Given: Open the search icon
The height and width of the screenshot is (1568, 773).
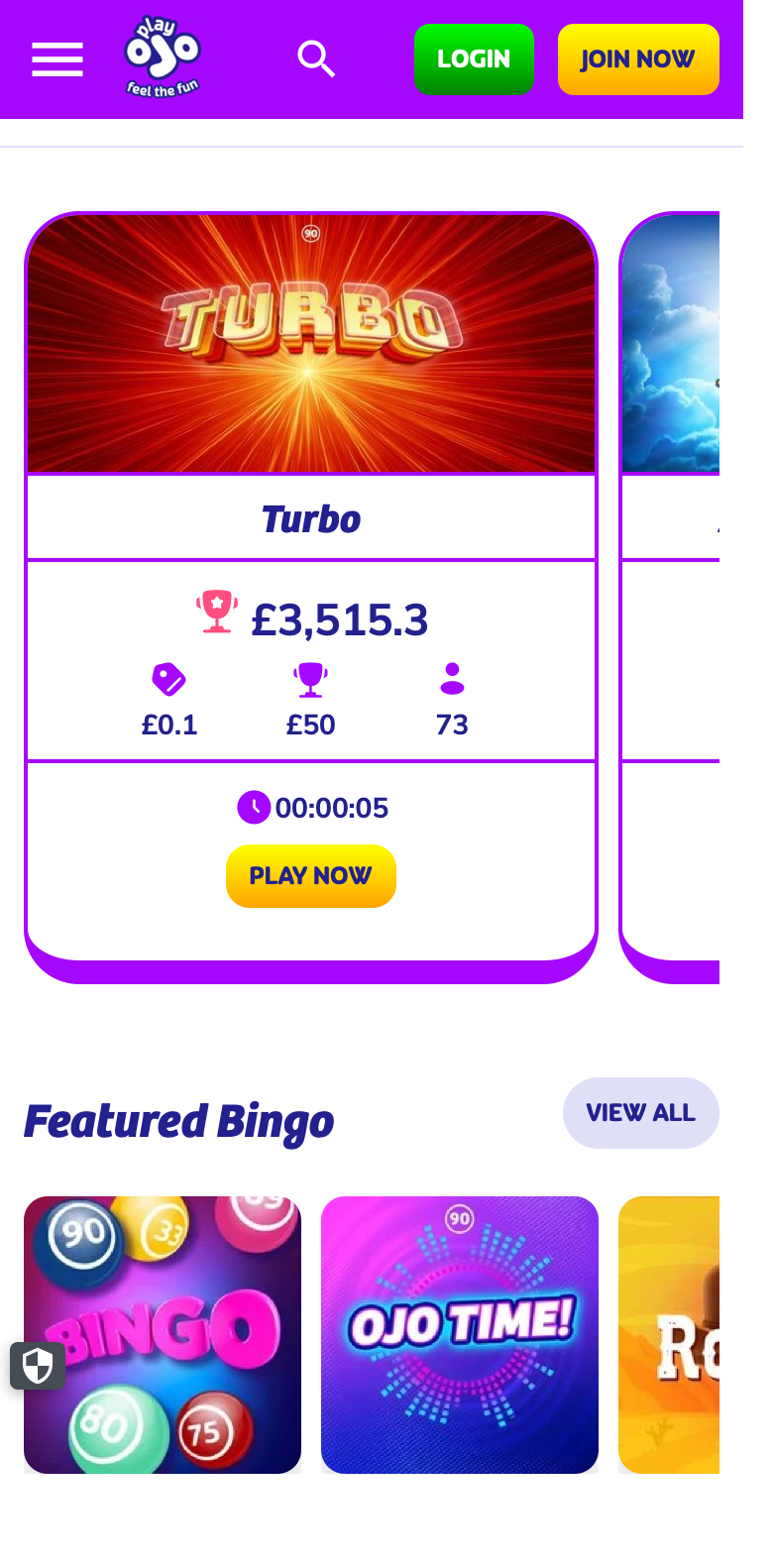Looking at the screenshot, I should (316, 59).
